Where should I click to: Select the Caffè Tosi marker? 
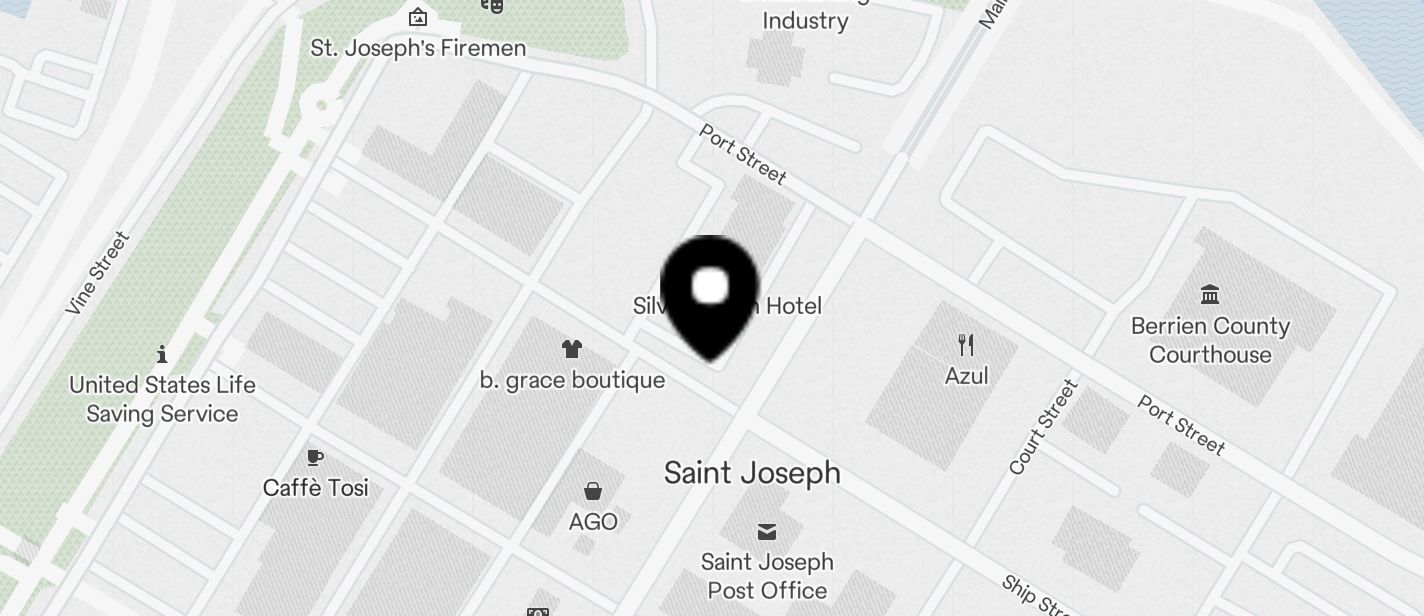click(315, 459)
